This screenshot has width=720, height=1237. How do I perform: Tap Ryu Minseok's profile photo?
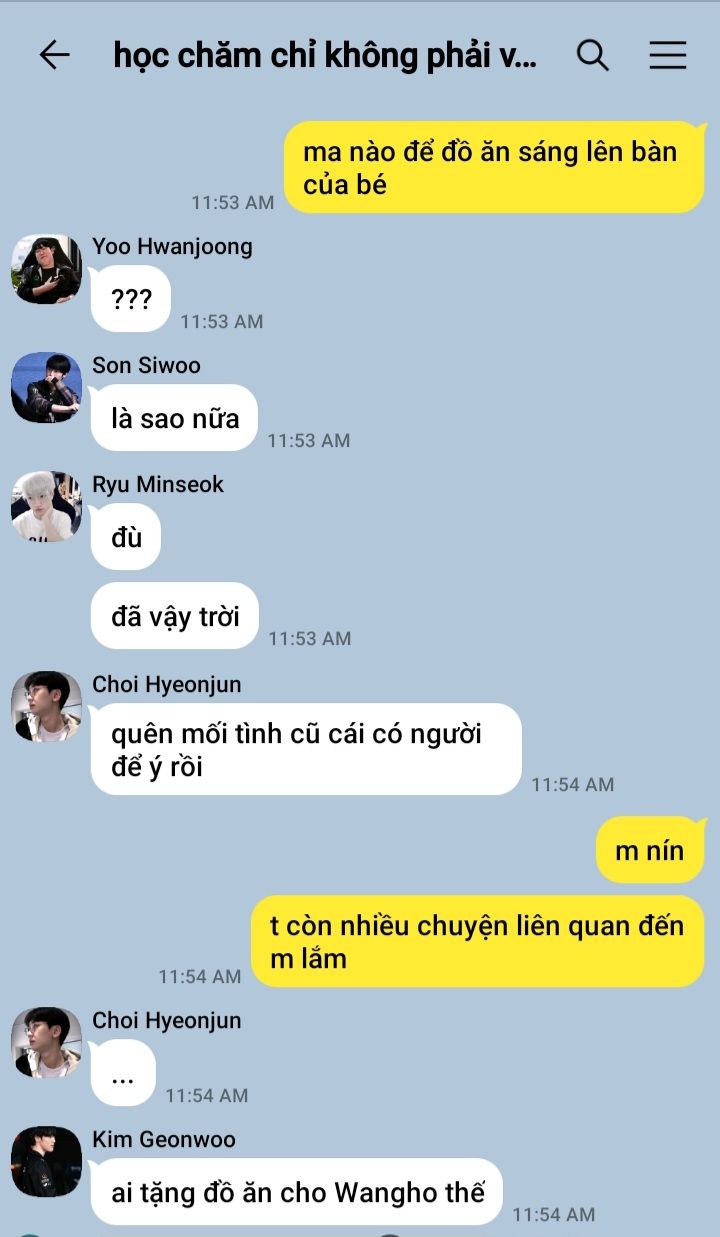click(46, 507)
